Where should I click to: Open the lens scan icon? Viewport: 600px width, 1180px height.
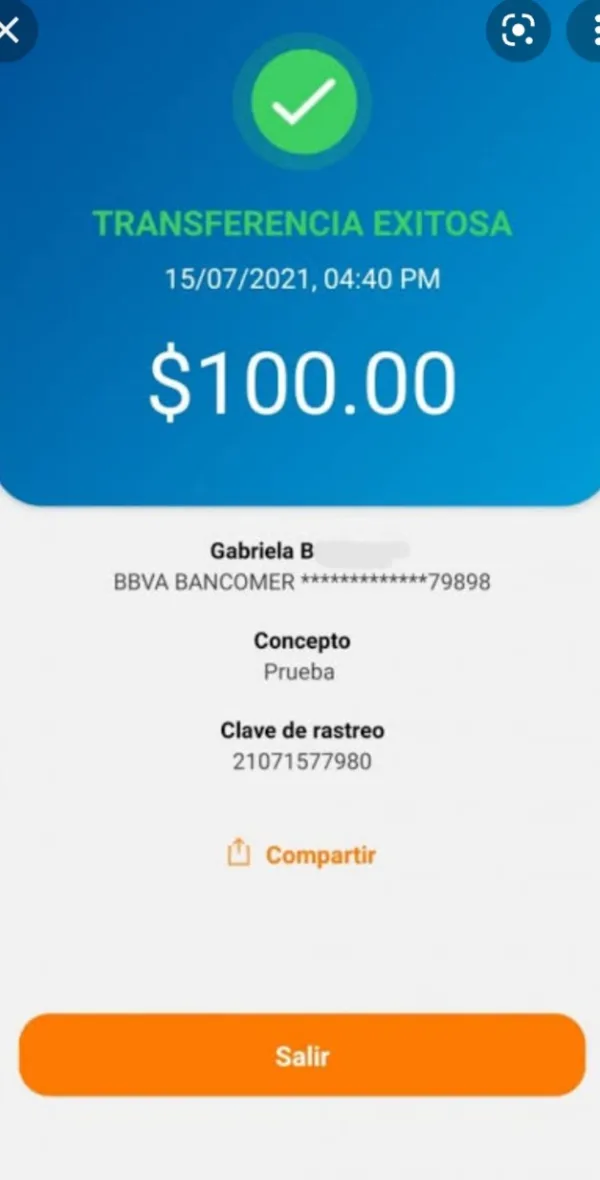(518, 32)
